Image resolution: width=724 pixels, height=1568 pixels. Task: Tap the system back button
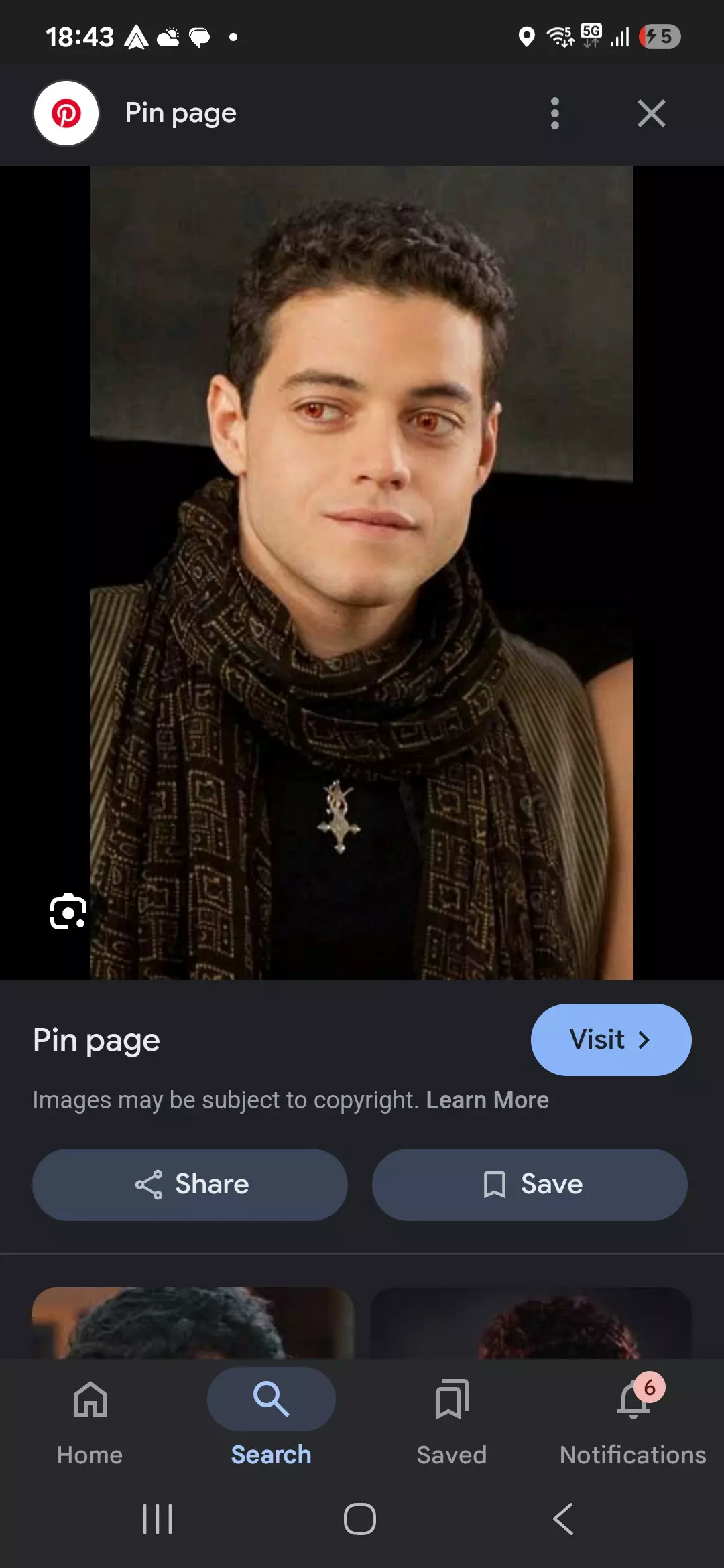[563, 1518]
